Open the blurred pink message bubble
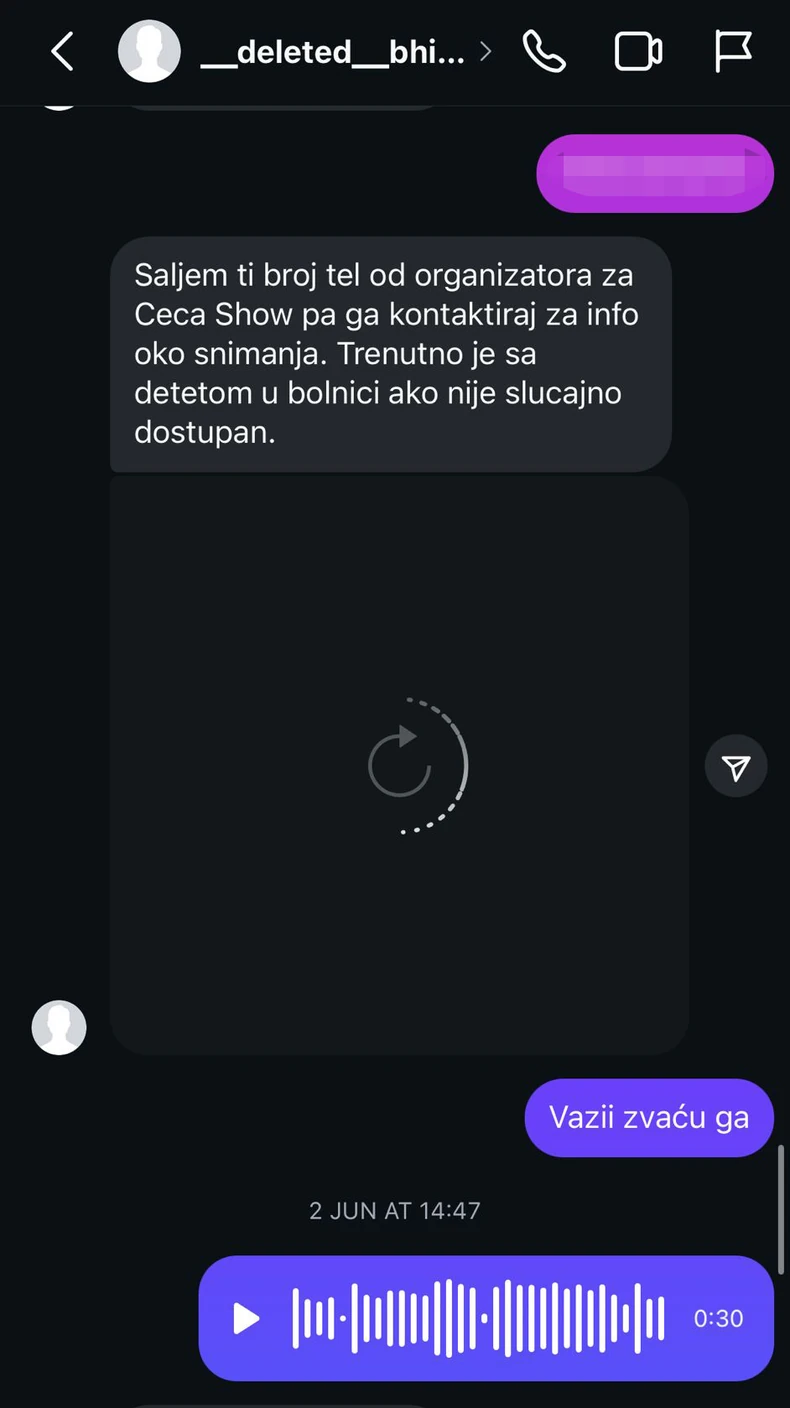The height and width of the screenshot is (1408, 790). (654, 172)
